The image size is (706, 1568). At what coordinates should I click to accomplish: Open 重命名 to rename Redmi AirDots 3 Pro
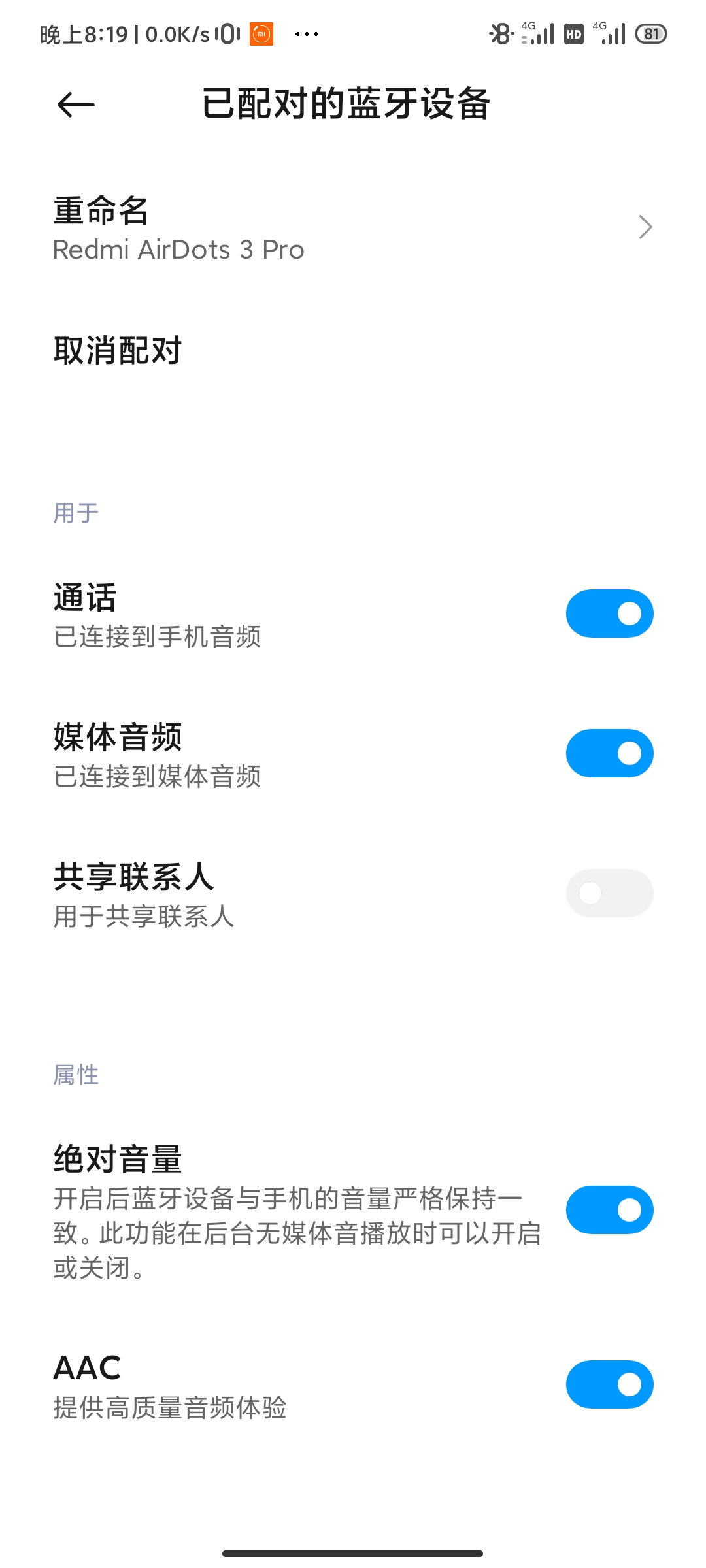tap(353, 229)
